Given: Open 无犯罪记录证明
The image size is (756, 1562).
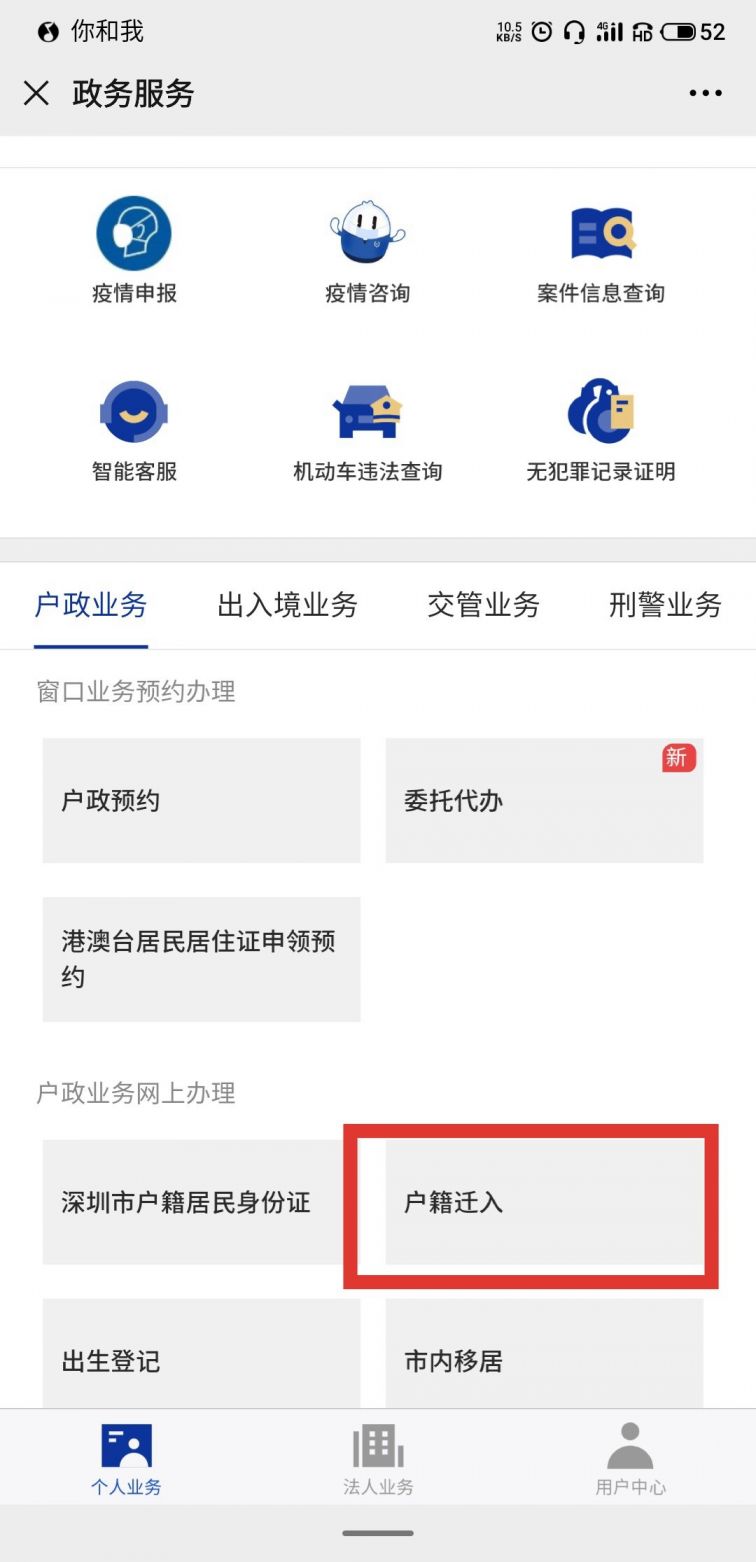Looking at the screenshot, I should (601, 428).
